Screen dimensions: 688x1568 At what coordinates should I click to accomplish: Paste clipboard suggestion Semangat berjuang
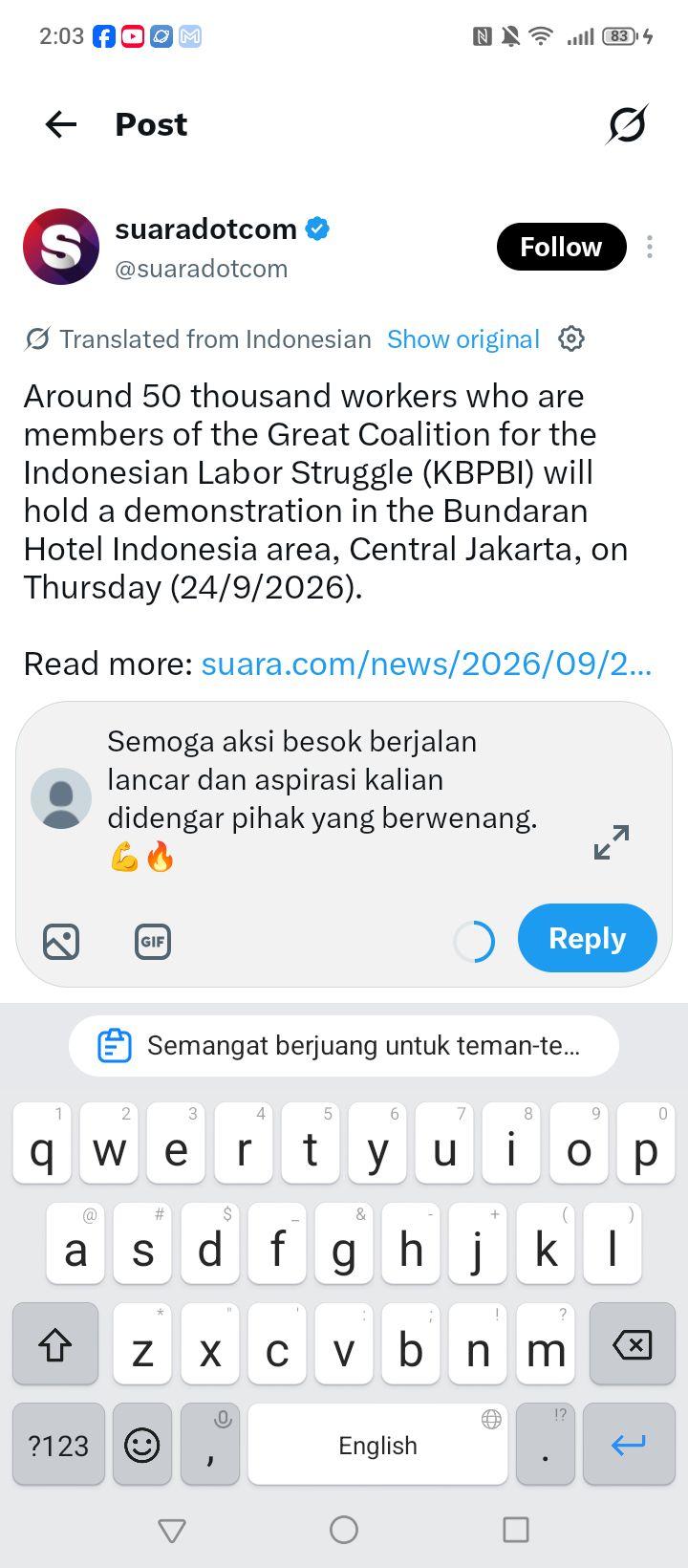tap(344, 1046)
